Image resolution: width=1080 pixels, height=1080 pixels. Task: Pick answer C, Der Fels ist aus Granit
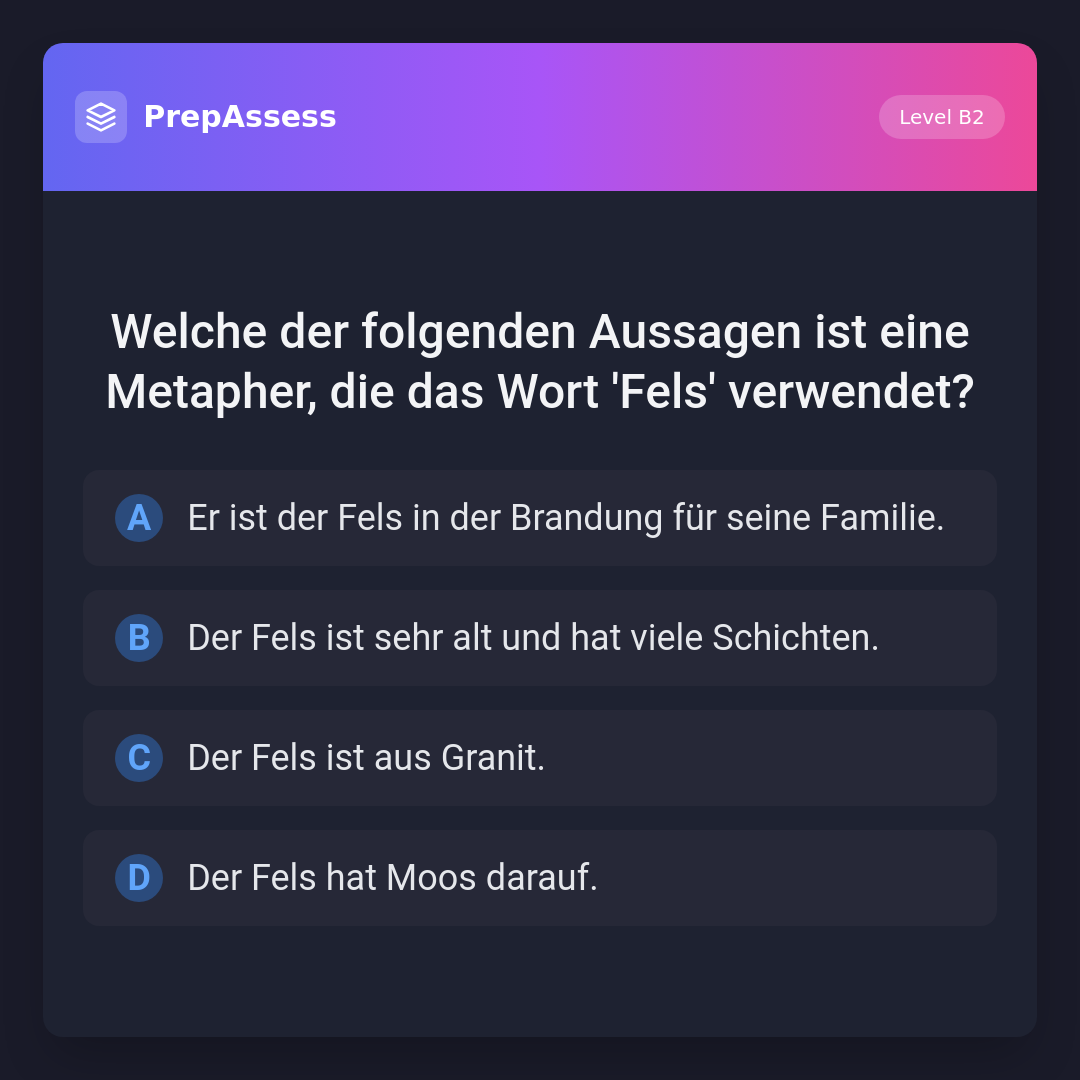tap(540, 758)
